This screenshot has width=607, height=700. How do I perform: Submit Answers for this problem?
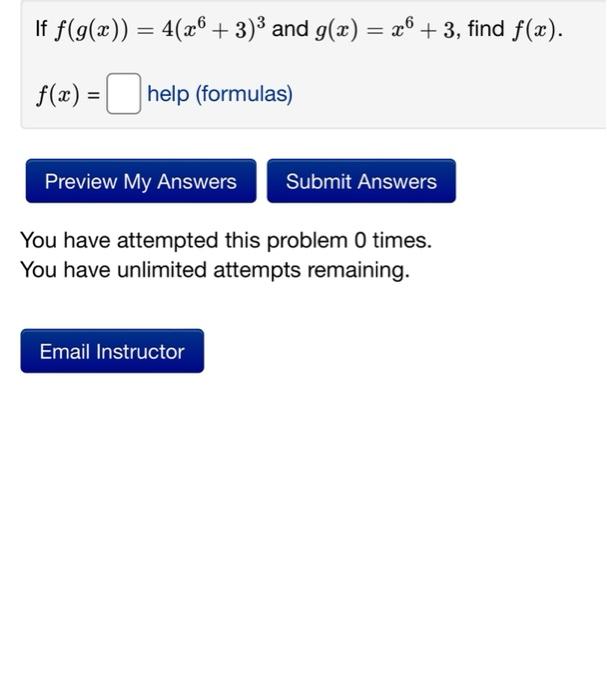click(x=361, y=181)
